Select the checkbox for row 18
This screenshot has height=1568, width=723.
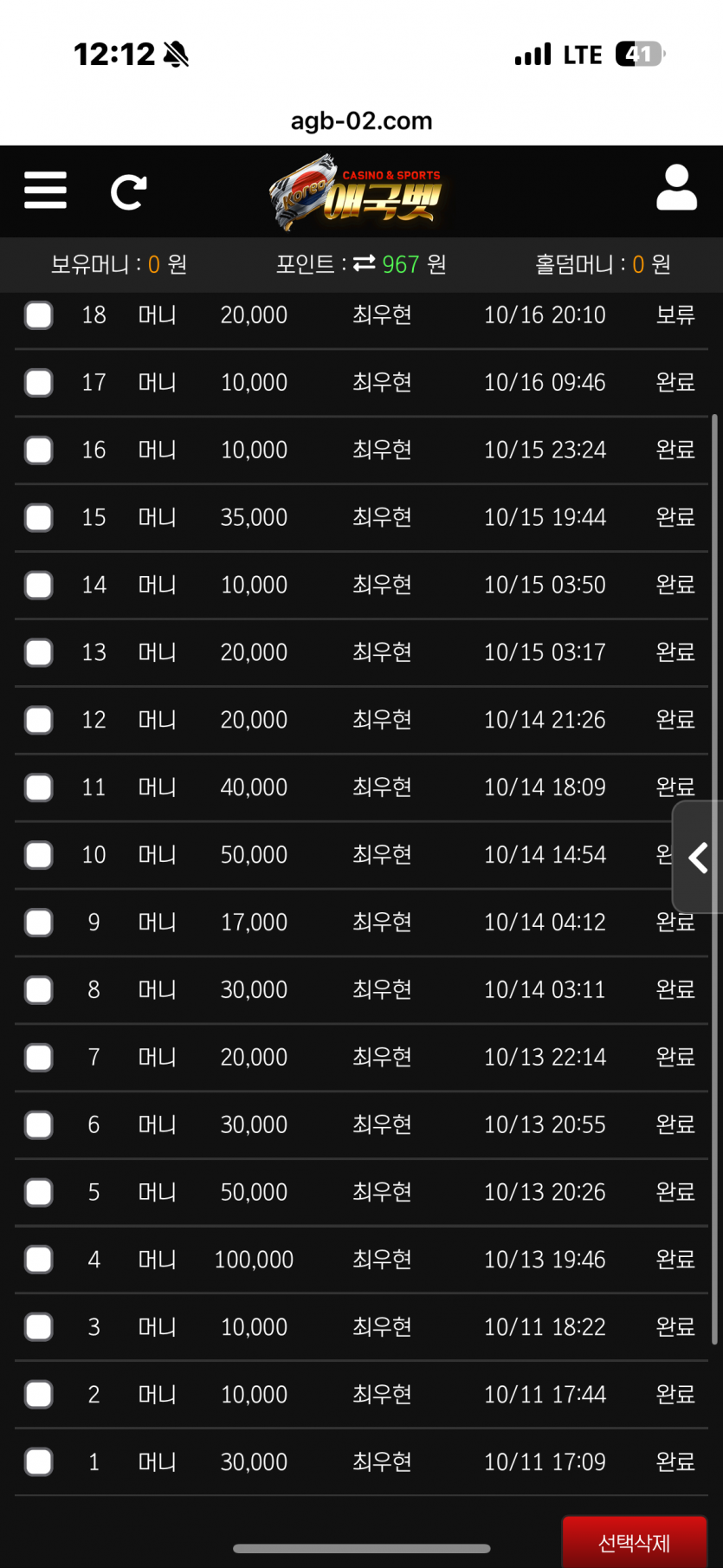point(39,315)
